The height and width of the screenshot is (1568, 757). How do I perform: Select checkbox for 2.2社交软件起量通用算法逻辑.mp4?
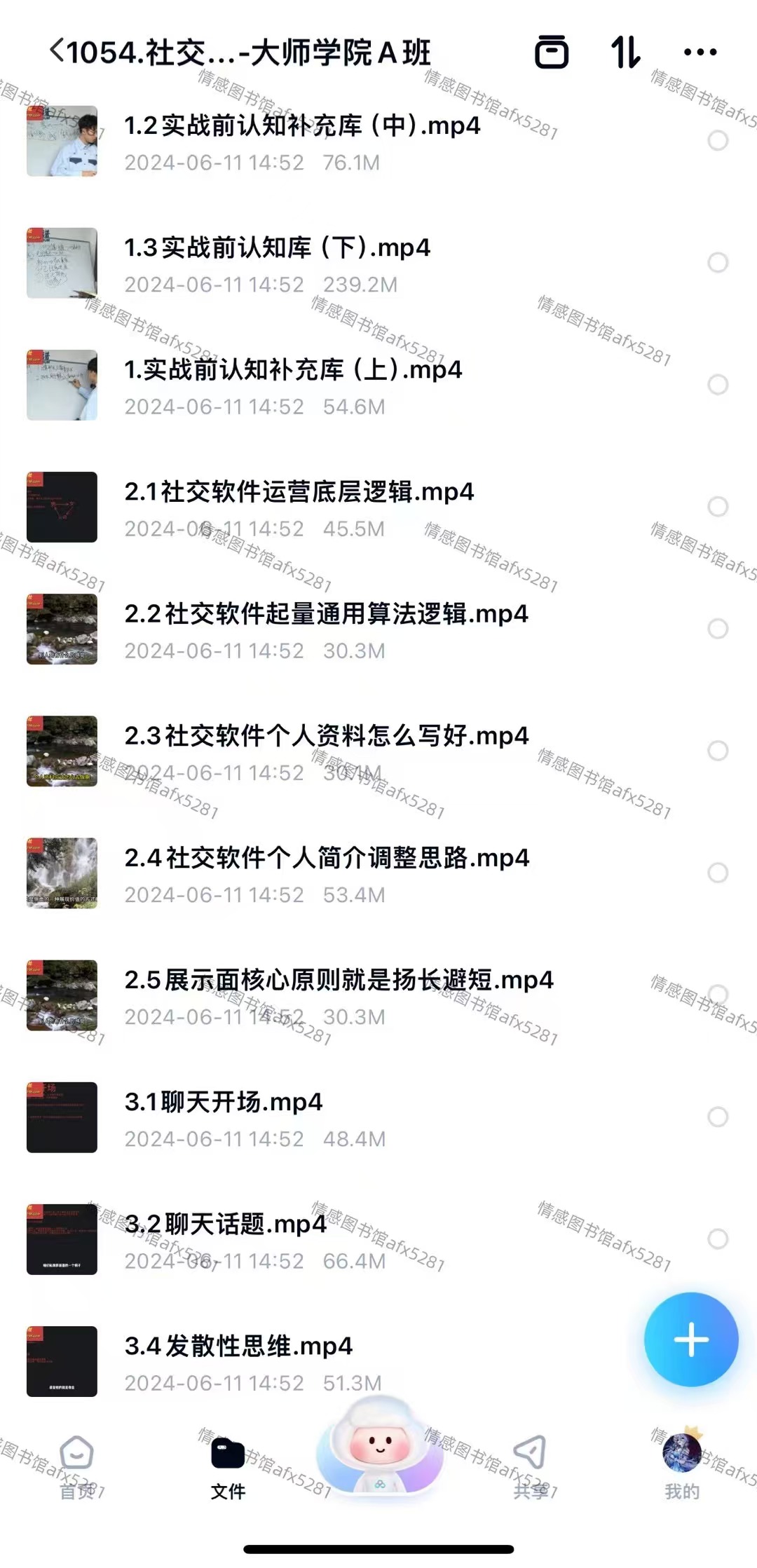717,629
